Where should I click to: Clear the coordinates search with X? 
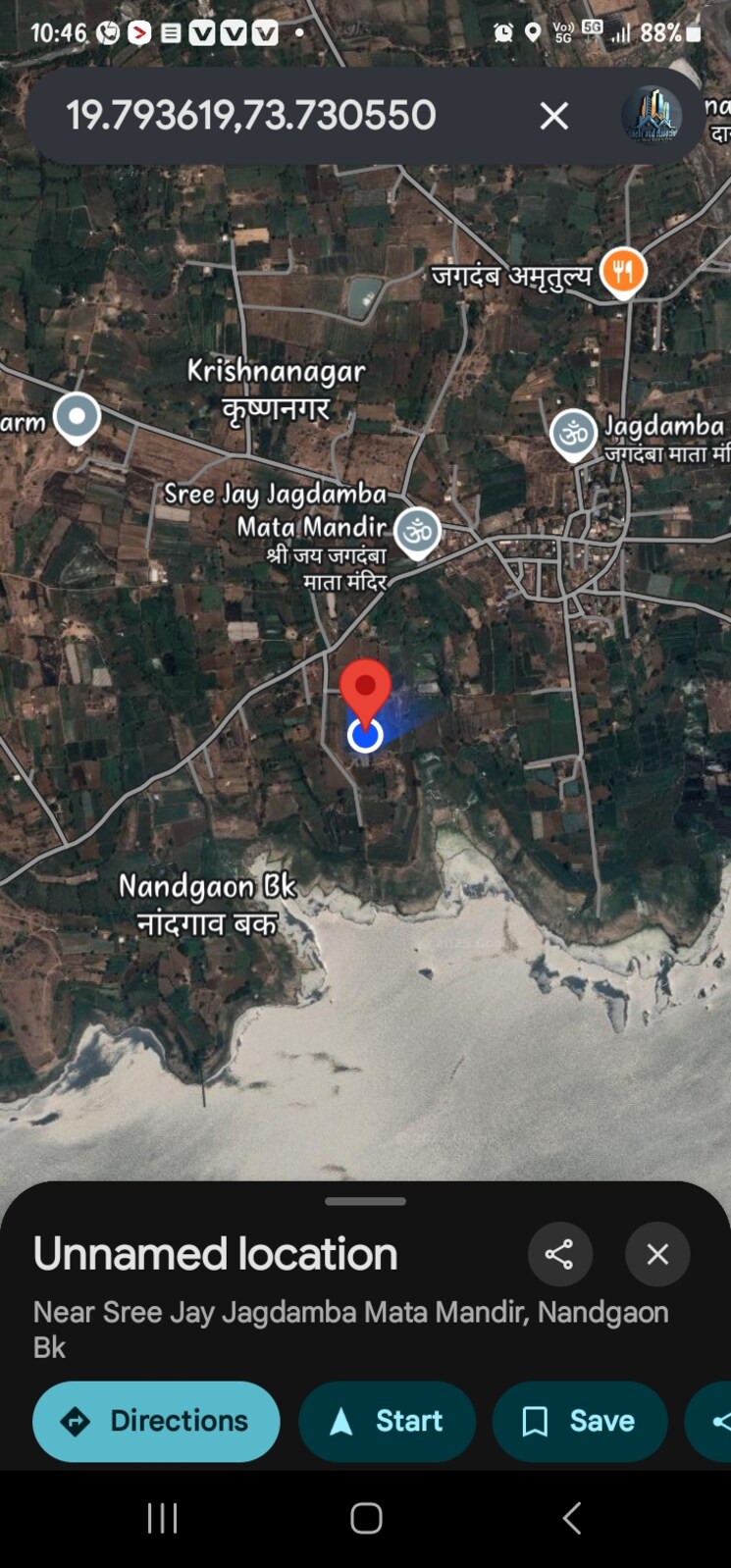[x=553, y=116]
